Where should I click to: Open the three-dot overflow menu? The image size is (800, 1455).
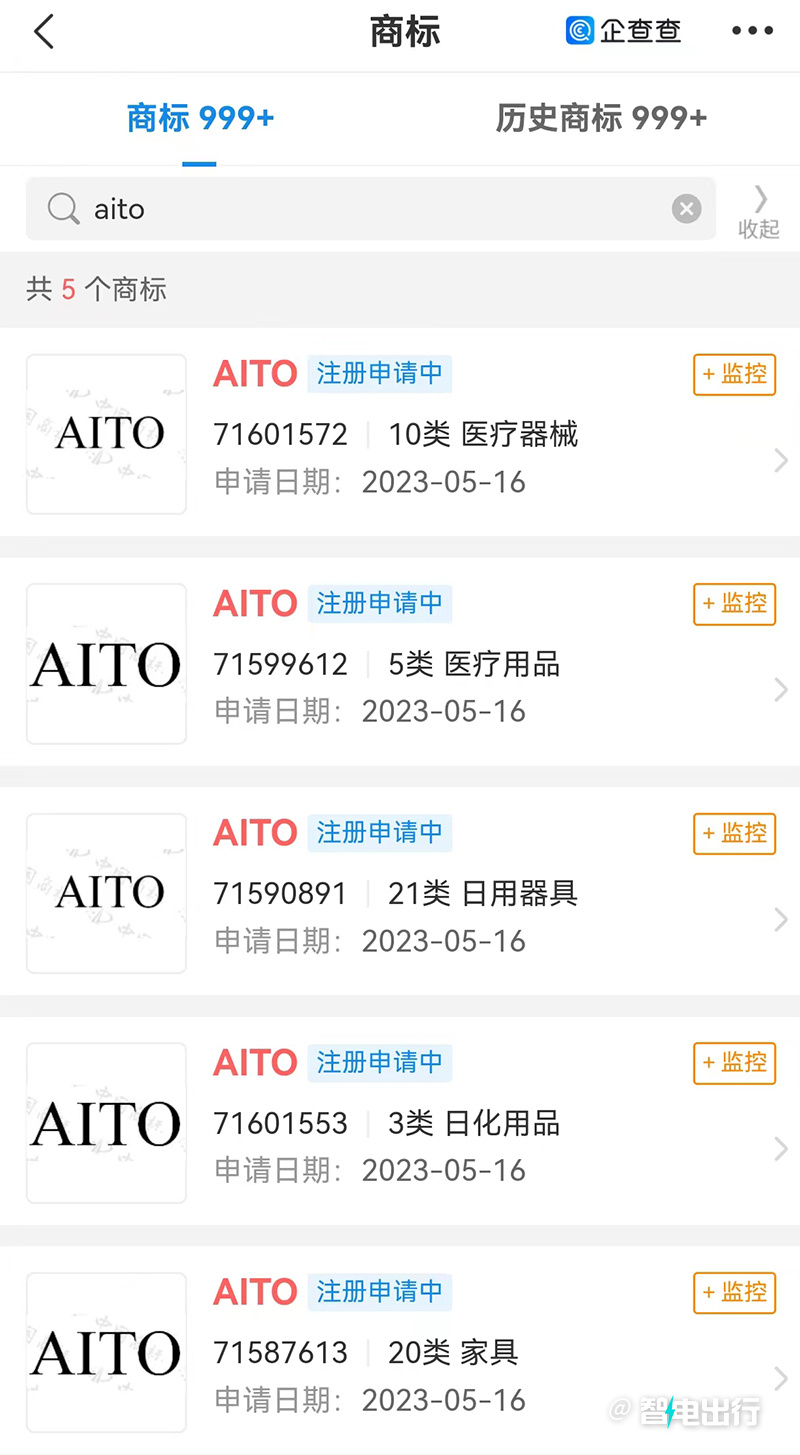point(752,32)
